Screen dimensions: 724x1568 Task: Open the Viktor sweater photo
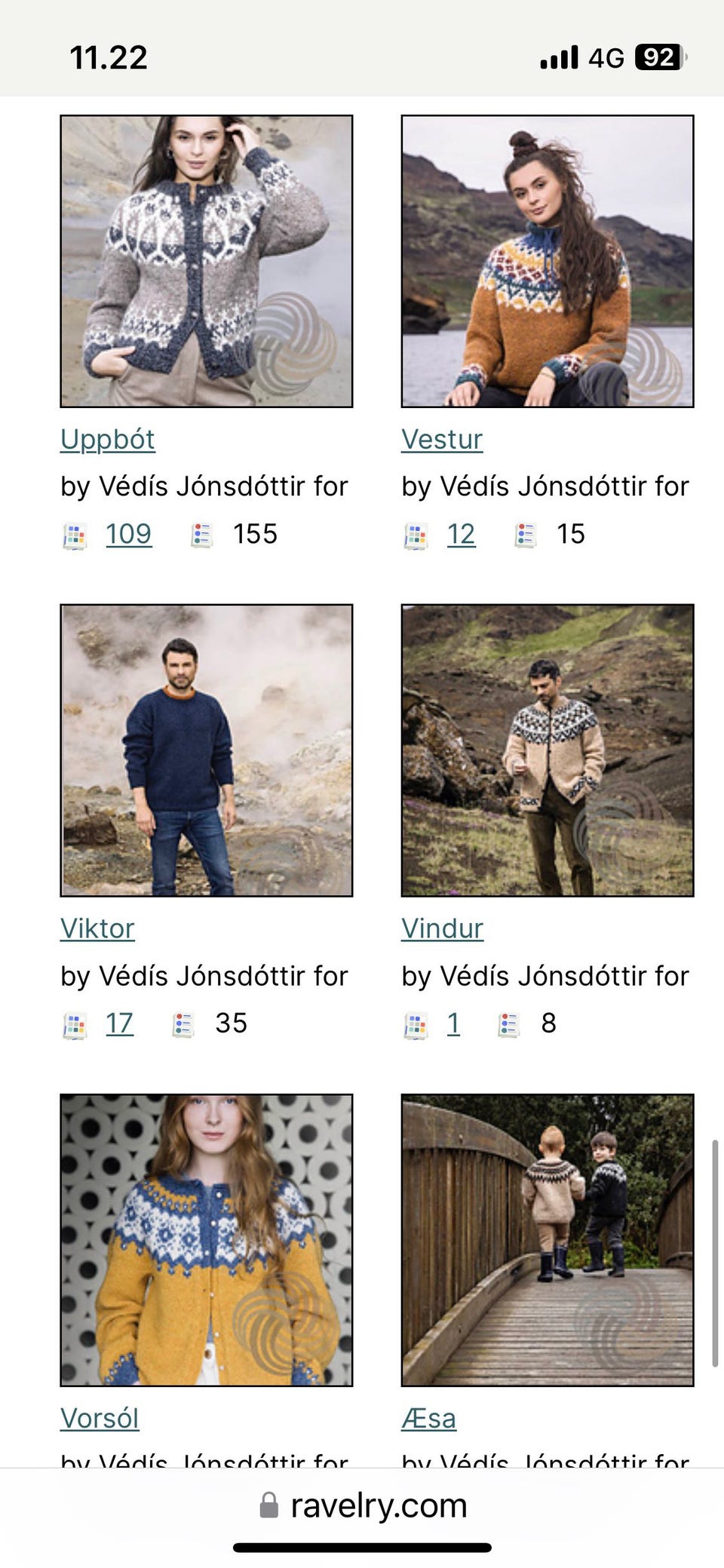(206, 750)
